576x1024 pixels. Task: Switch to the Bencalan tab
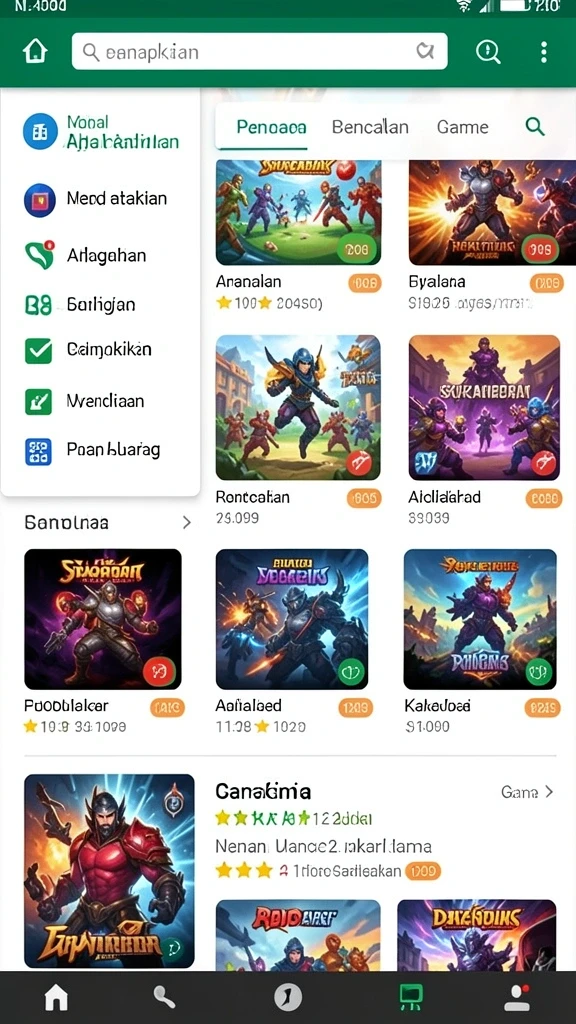click(370, 127)
